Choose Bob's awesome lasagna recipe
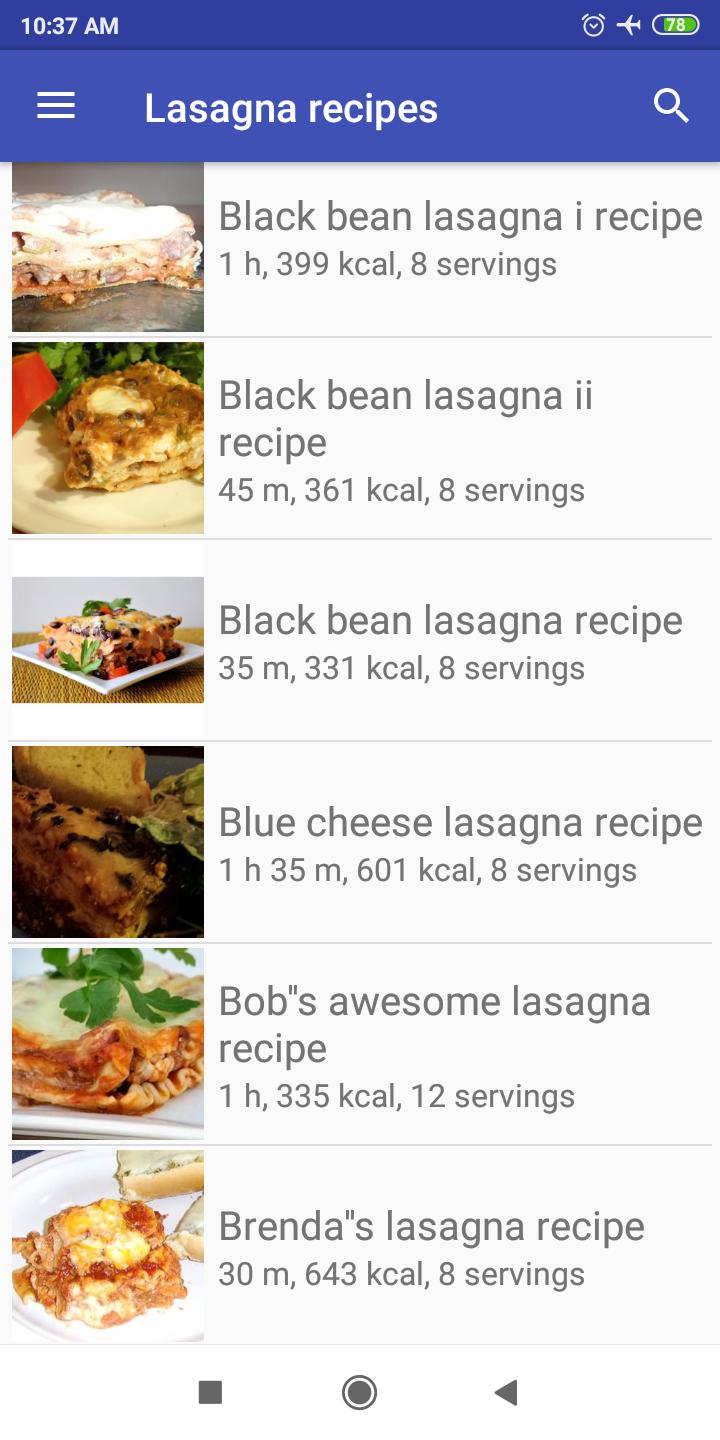 click(360, 1044)
